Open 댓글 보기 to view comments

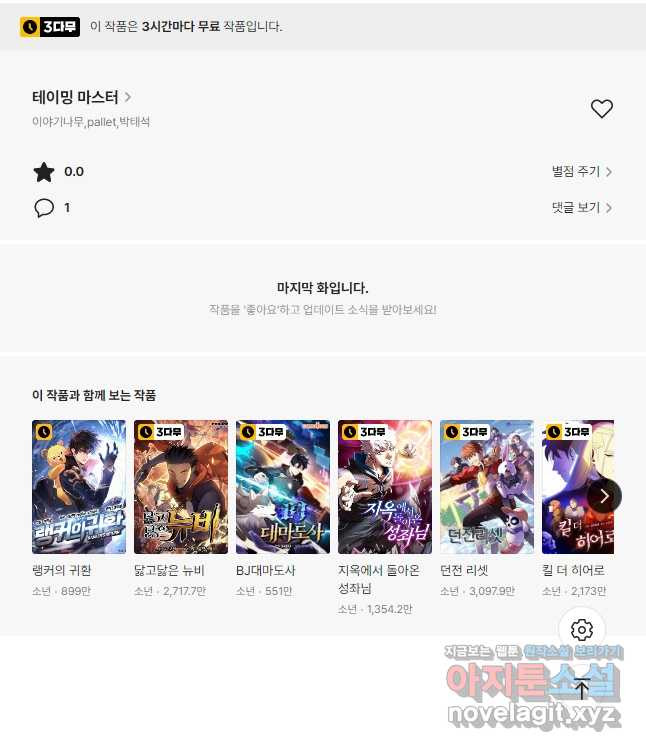click(x=581, y=208)
